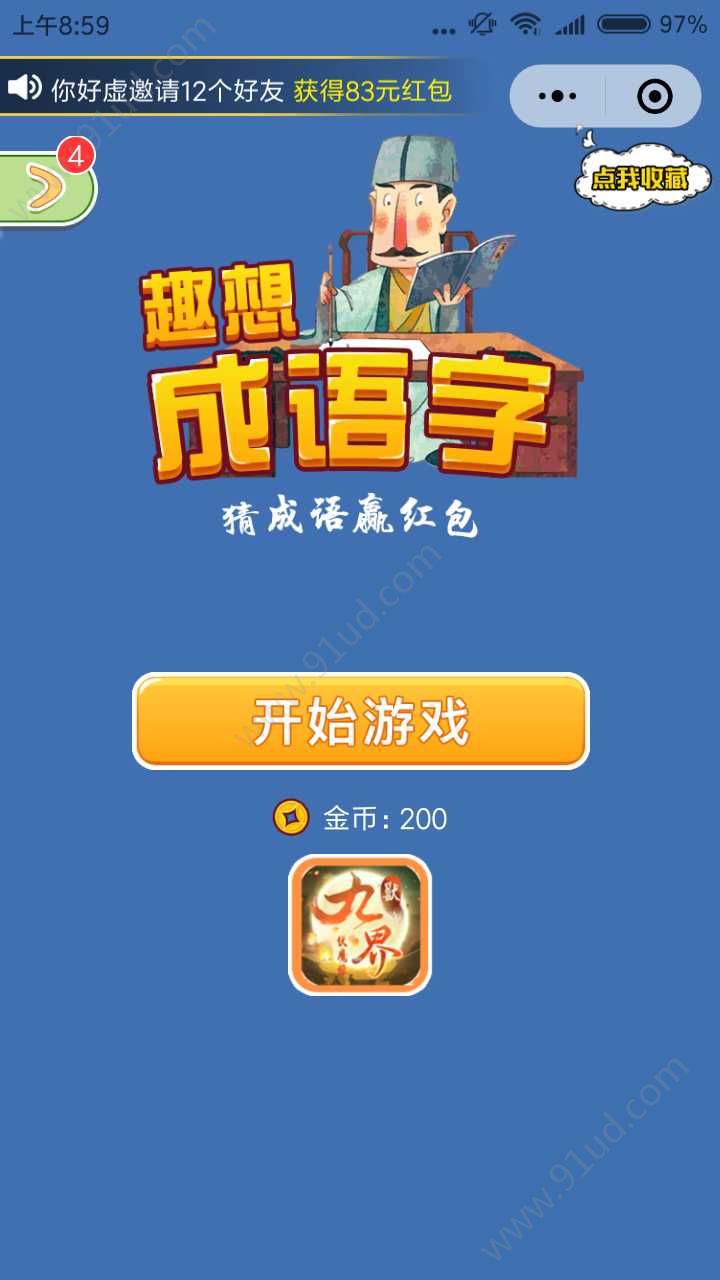Tap the 点我收藏 cloud bubble
Image resolution: width=720 pixels, height=1280 pixels.
640,180
